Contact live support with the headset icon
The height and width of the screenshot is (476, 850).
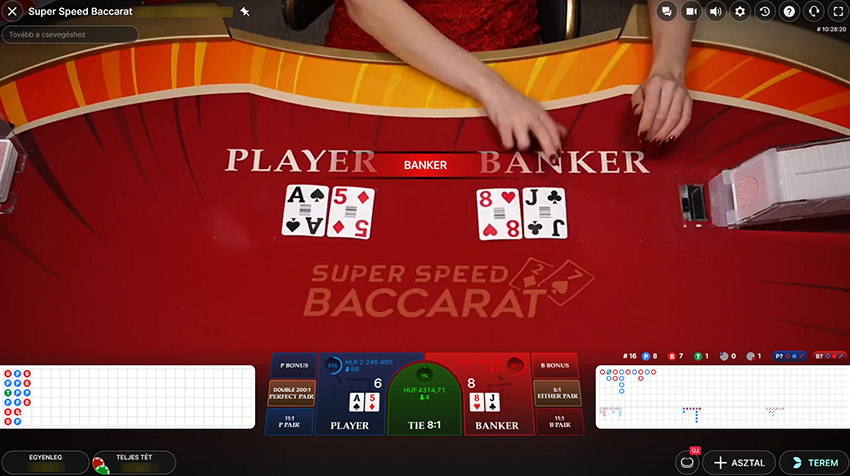tap(813, 11)
